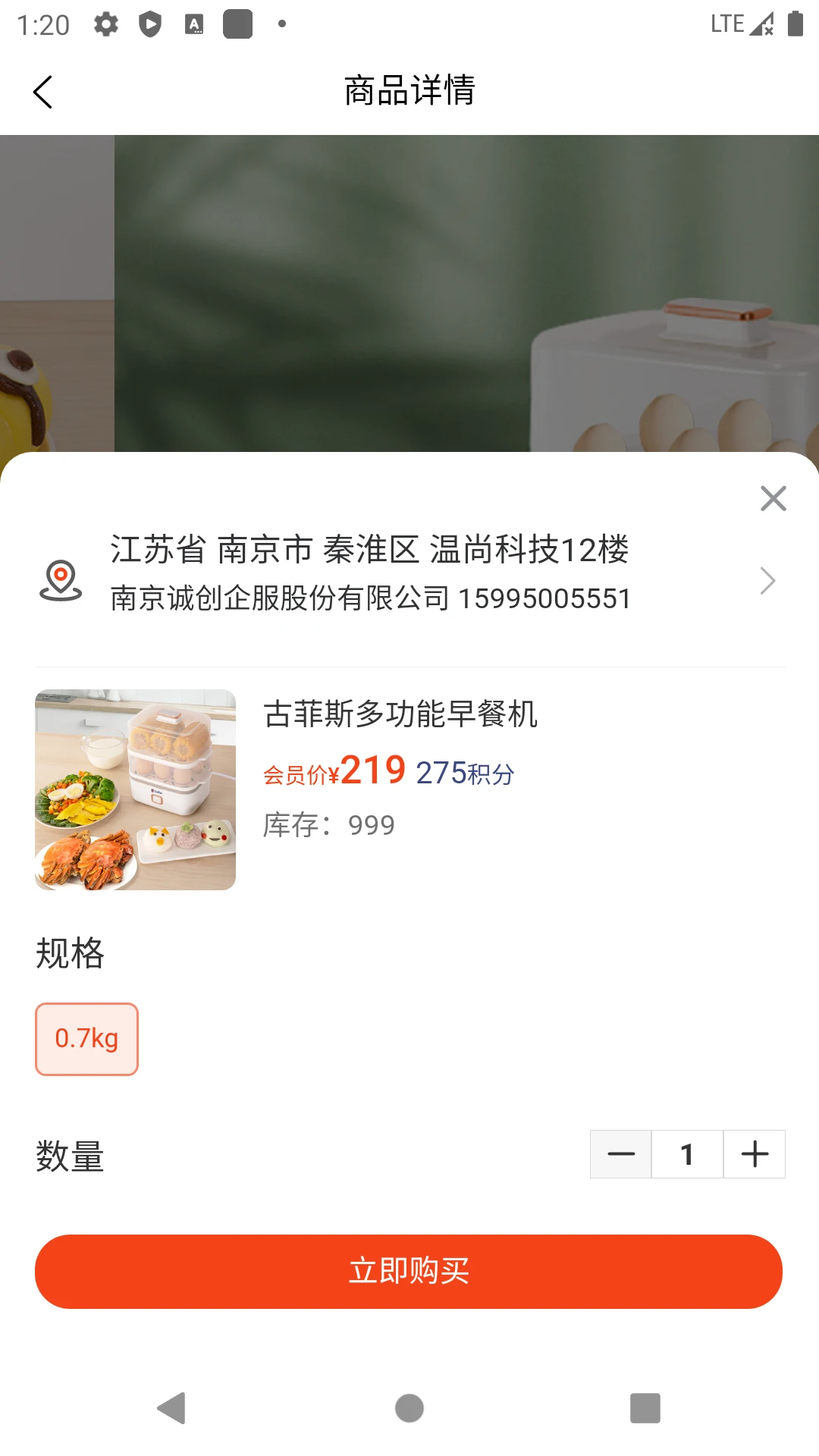This screenshot has width=819, height=1456.
Task: Tap 立即购买 to buy now
Action: coord(409,1271)
